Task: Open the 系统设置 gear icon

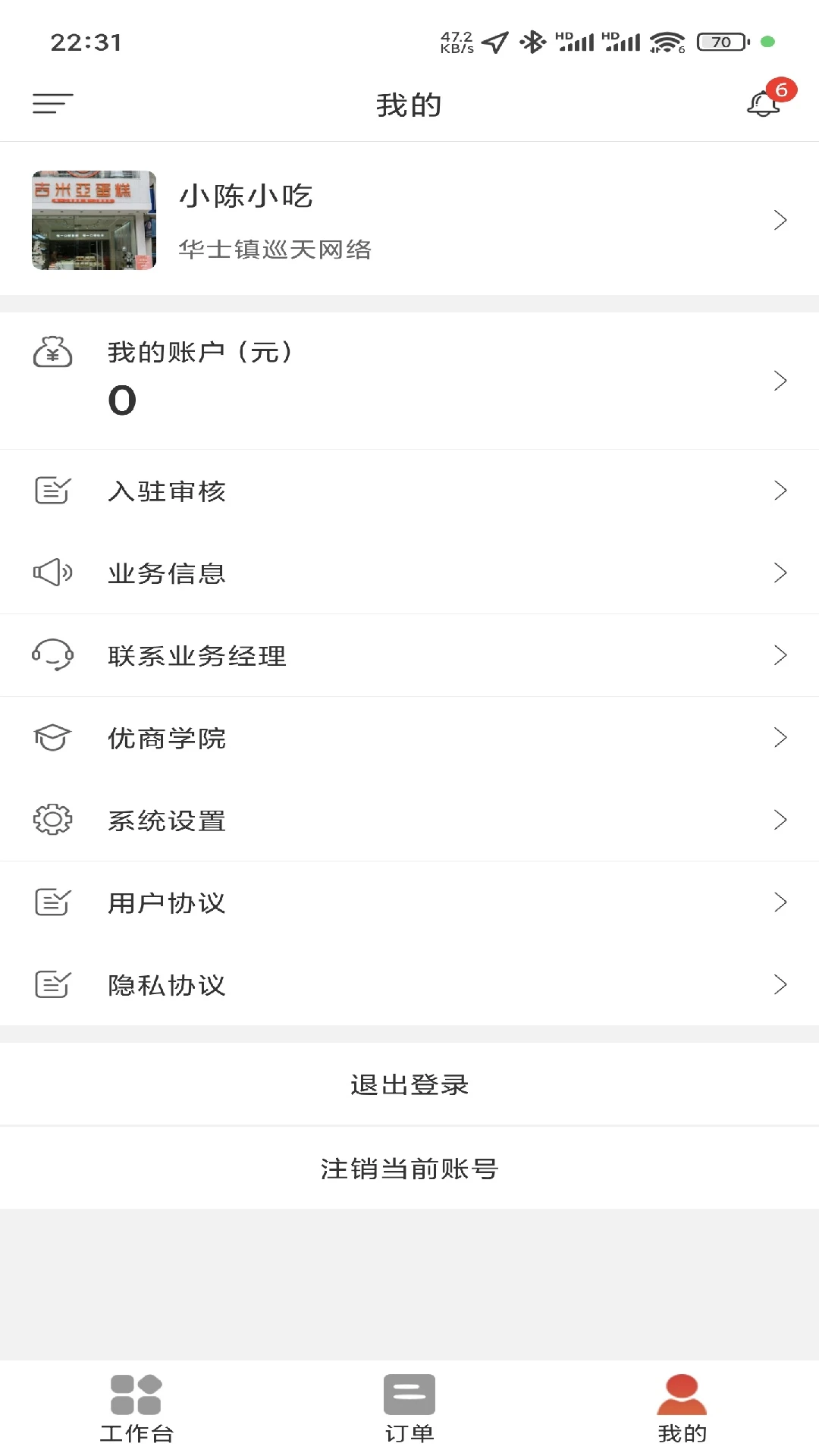Action: 52,820
